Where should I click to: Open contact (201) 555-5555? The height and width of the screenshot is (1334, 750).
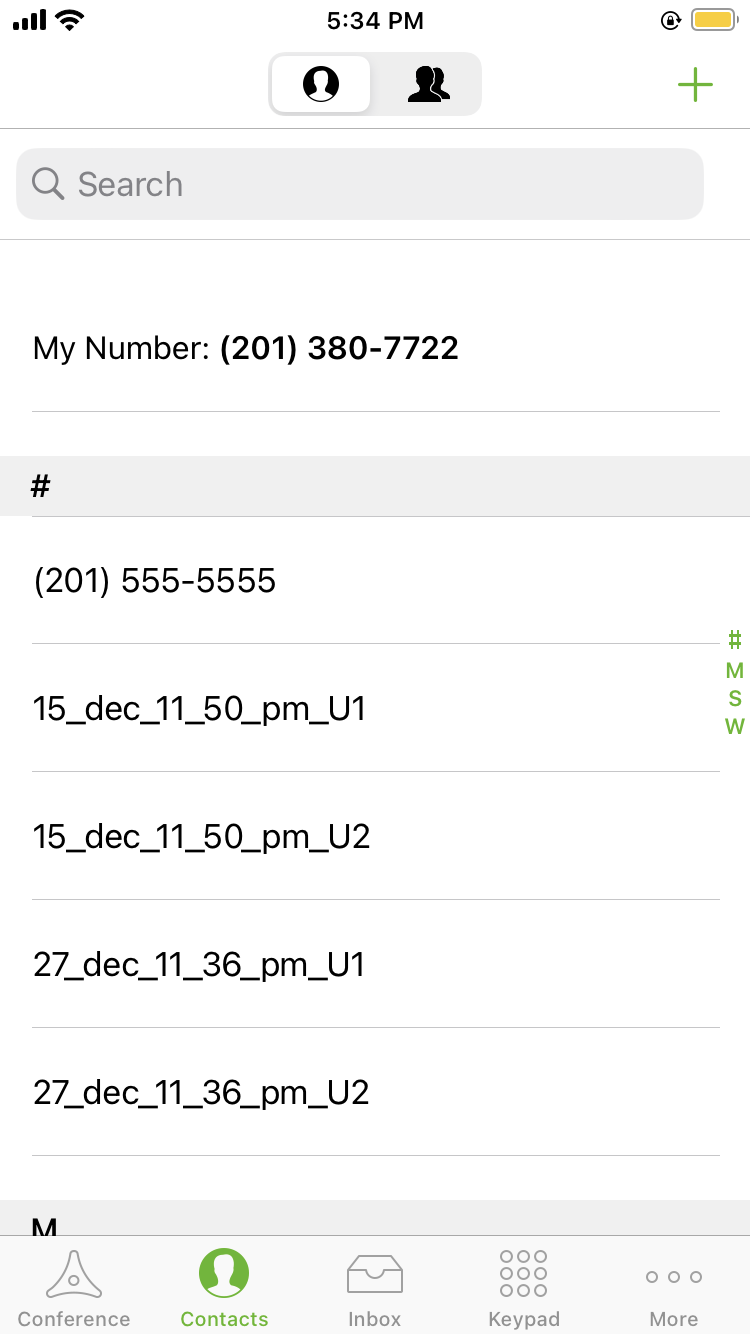click(376, 581)
